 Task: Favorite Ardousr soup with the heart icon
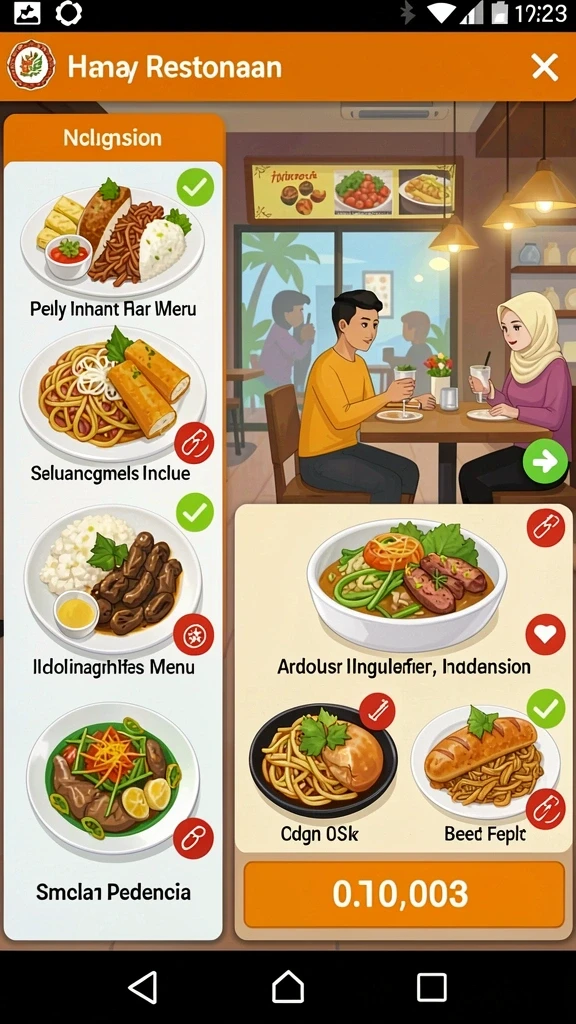[x=545, y=634]
